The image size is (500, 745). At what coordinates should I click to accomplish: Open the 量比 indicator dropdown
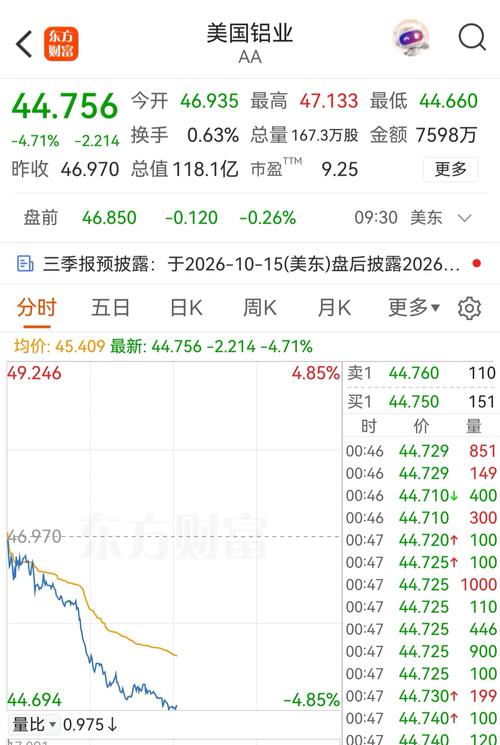tap(34, 725)
